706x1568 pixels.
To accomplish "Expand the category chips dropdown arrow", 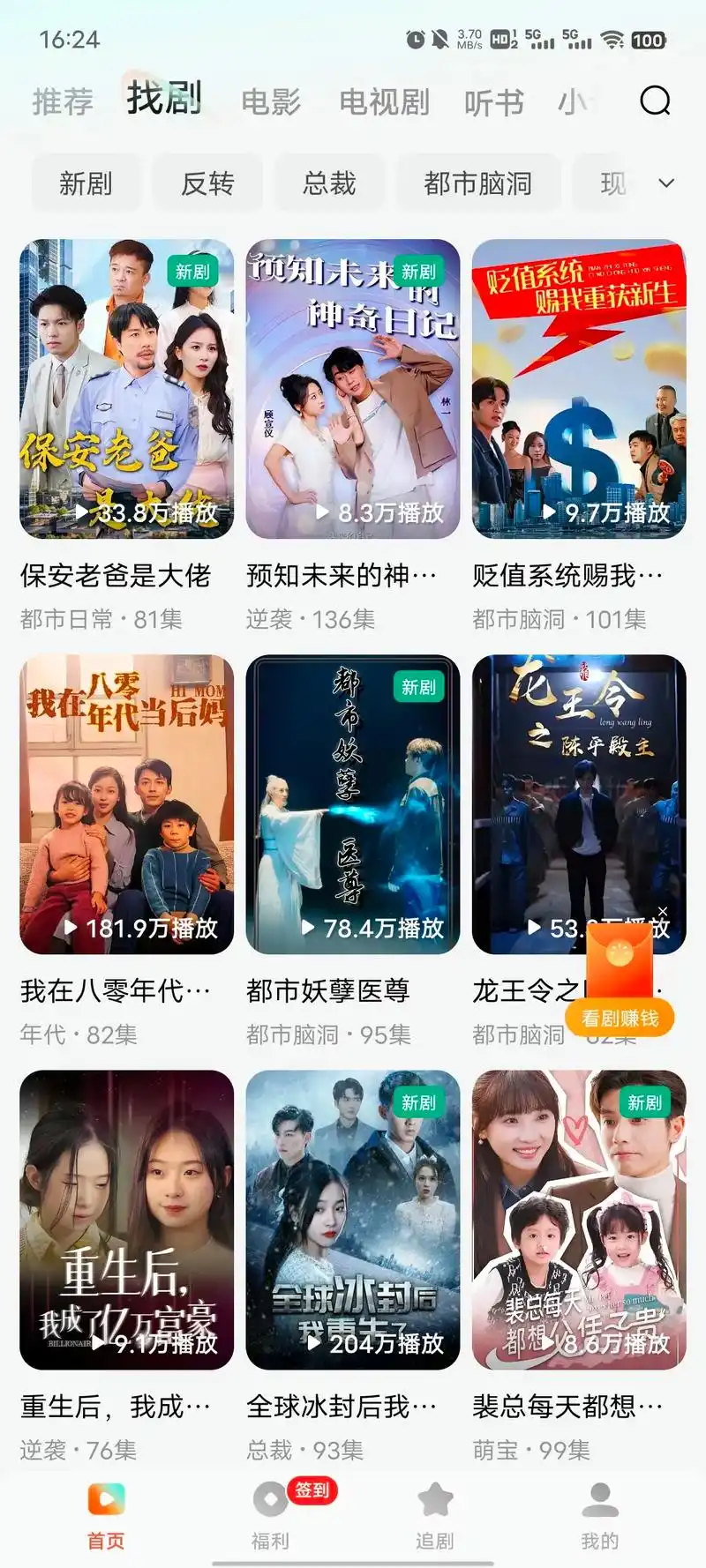I will (x=666, y=183).
